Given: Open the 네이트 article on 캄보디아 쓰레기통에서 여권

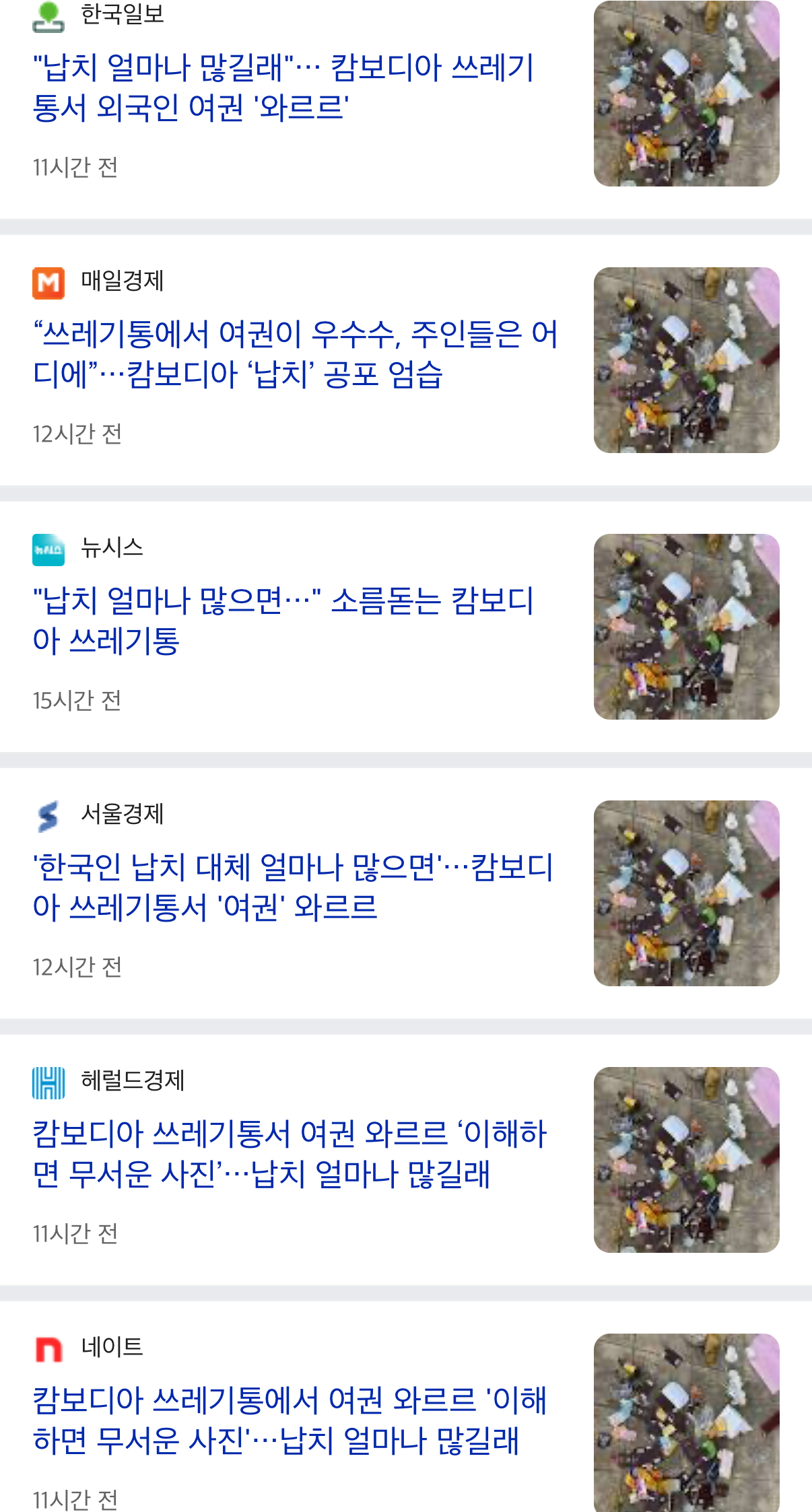Looking at the screenshot, I should point(290,1420).
